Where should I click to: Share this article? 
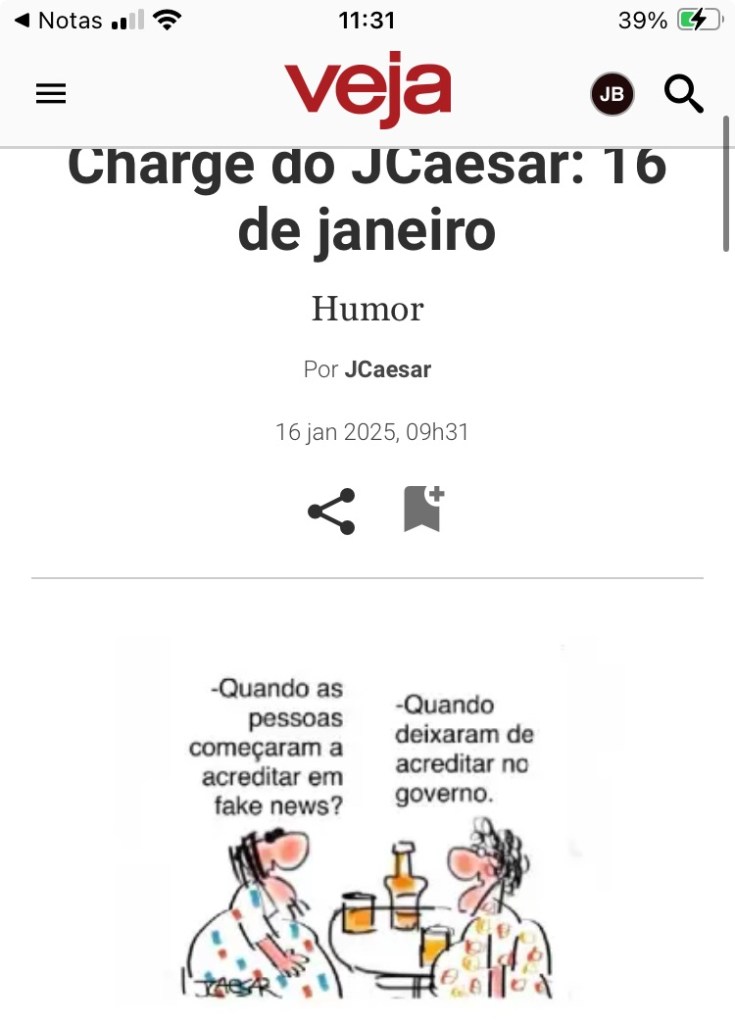click(x=331, y=511)
